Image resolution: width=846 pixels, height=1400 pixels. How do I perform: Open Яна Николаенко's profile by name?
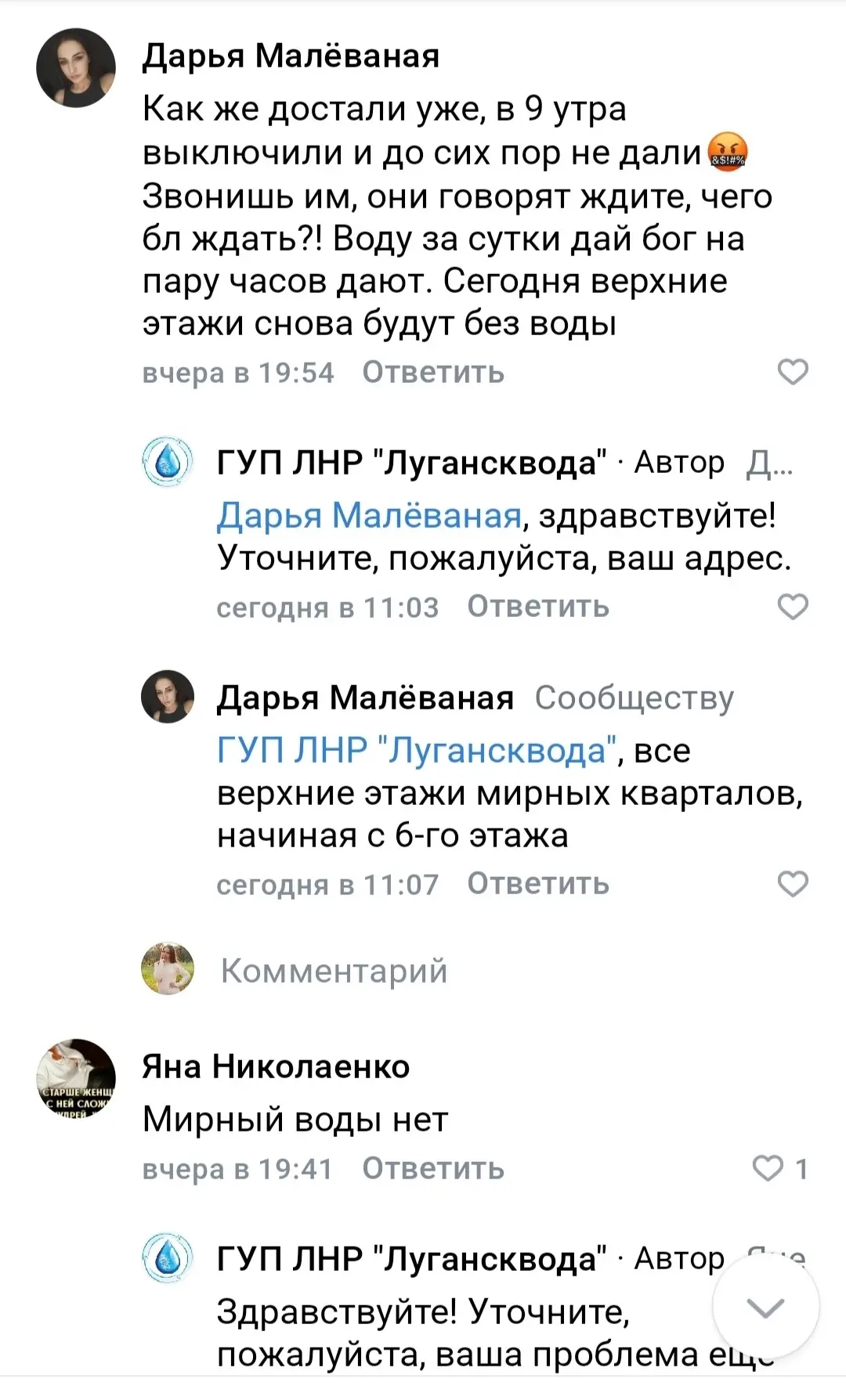coord(276,1066)
